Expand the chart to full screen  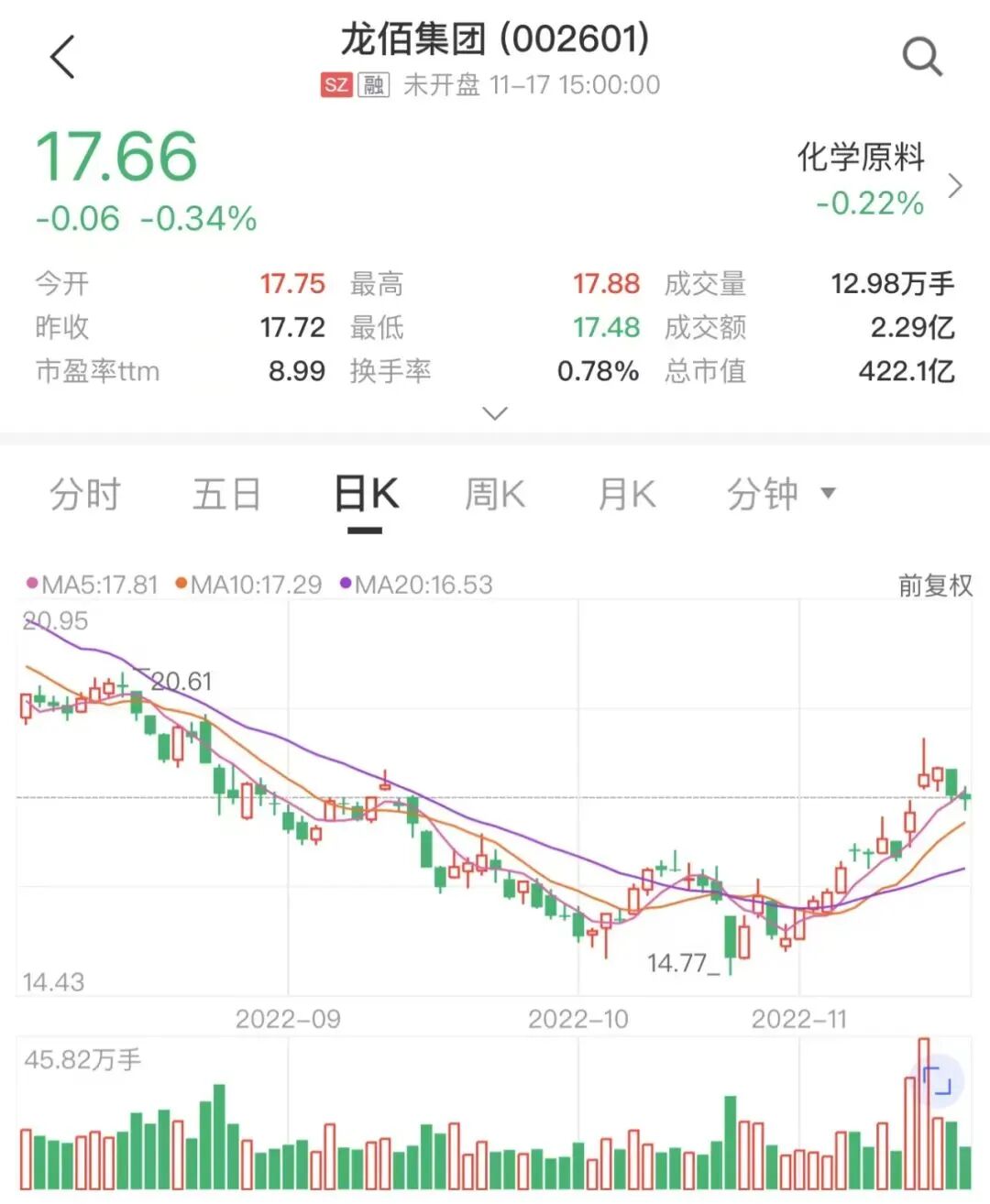click(x=938, y=1081)
